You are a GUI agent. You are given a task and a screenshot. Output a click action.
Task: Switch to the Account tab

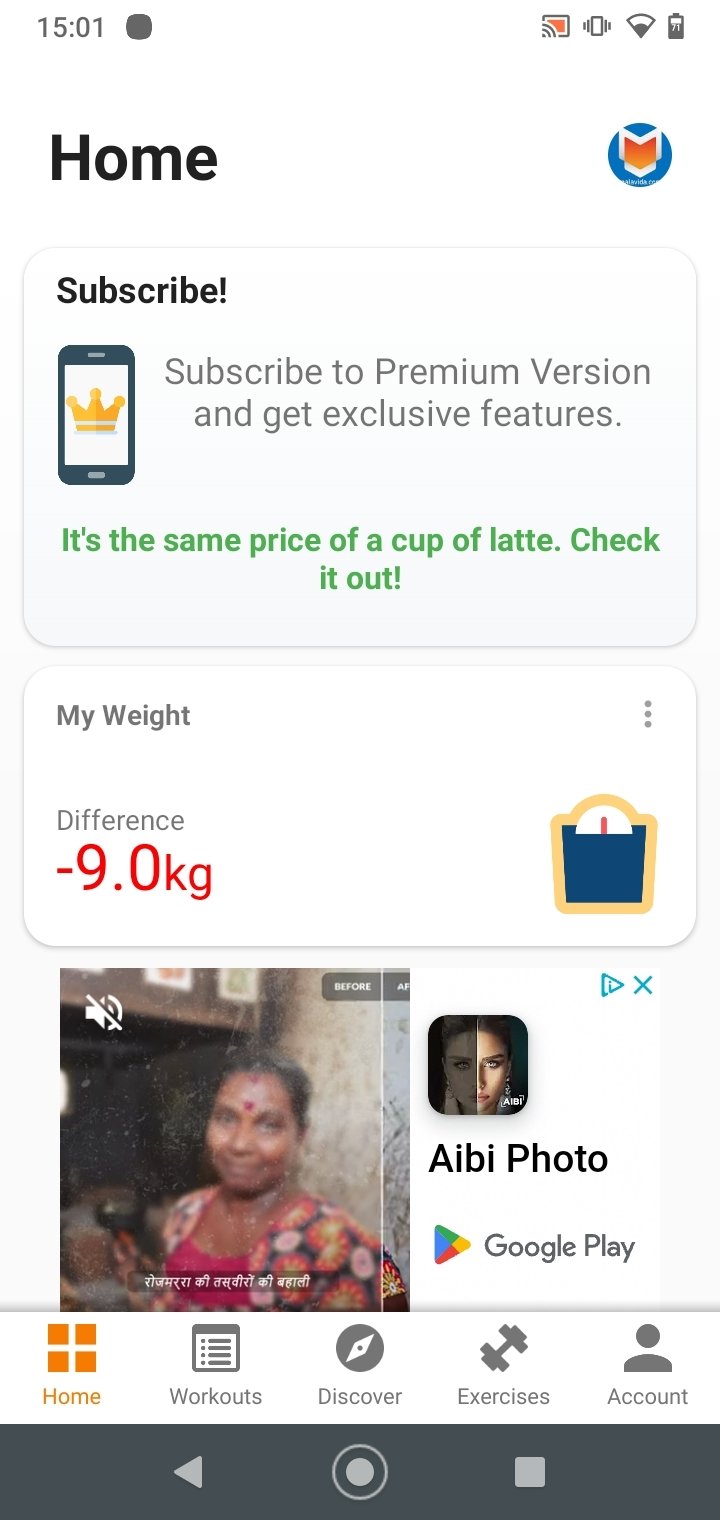[648, 1365]
